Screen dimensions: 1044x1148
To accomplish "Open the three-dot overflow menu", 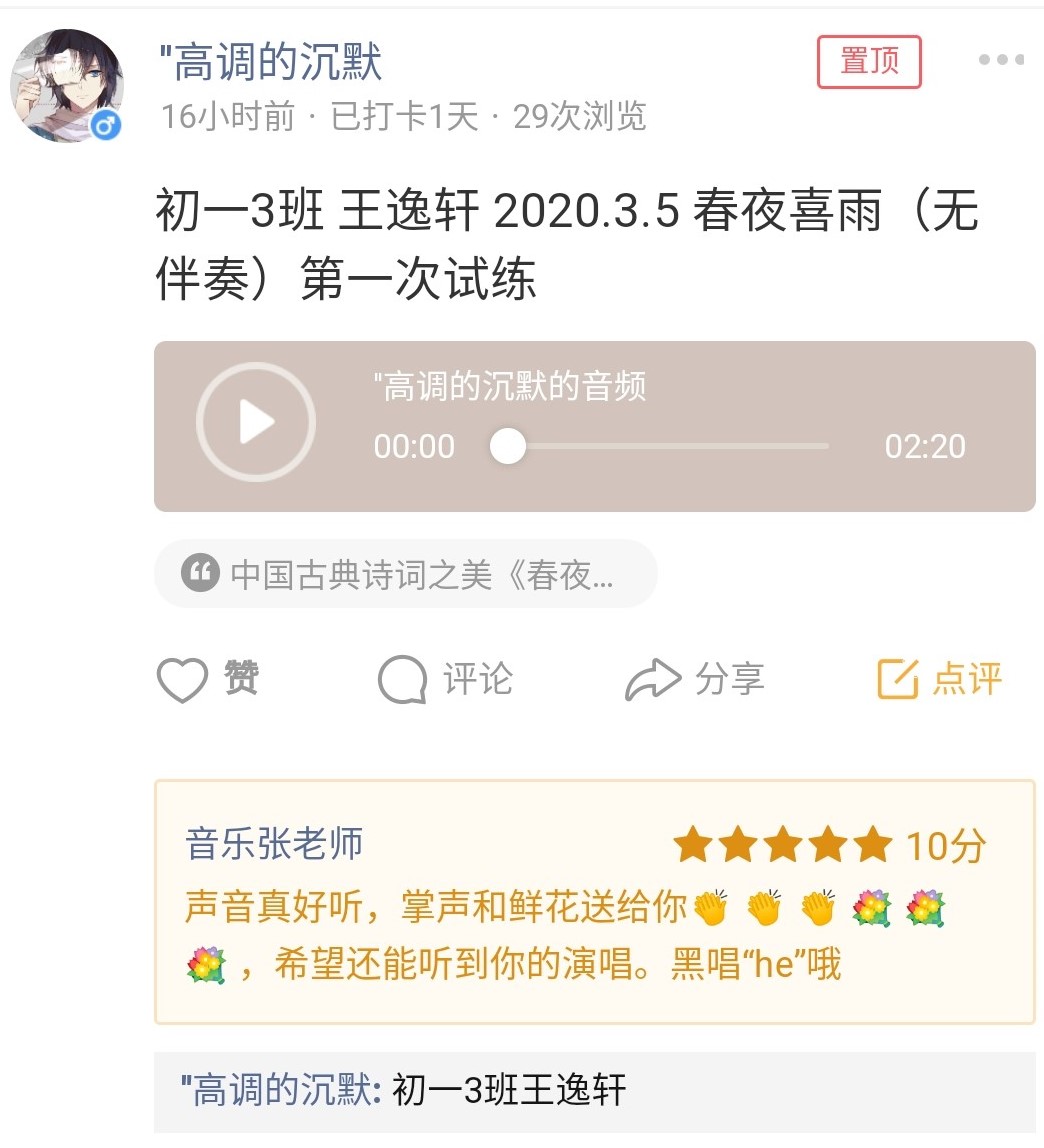I will 1001,61.
